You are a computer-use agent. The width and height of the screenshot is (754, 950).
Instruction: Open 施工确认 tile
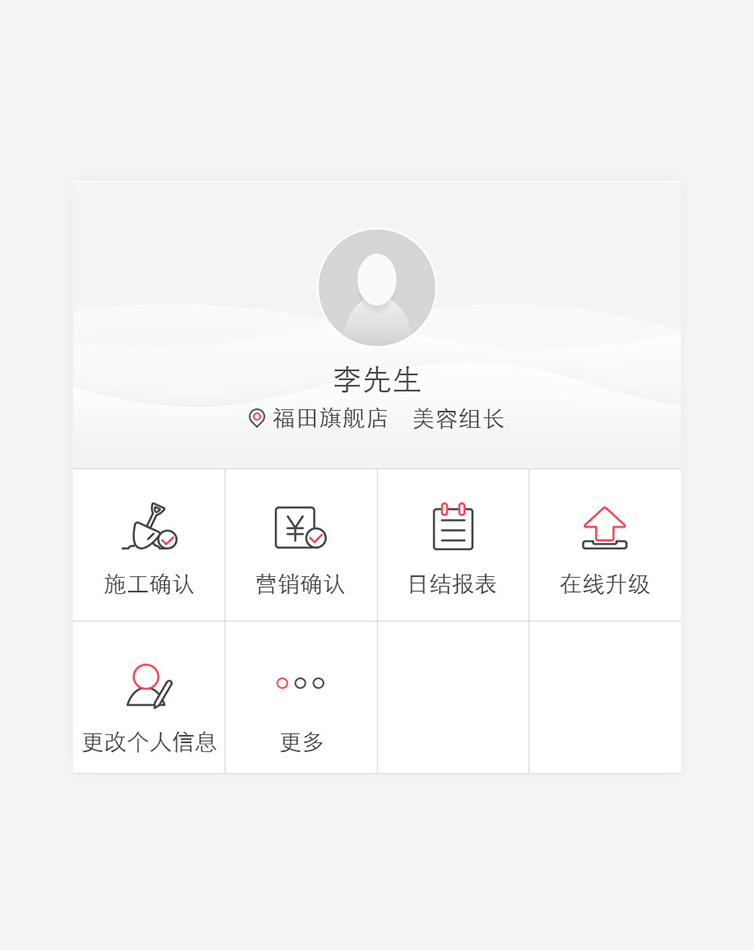[x=149, y=546]
